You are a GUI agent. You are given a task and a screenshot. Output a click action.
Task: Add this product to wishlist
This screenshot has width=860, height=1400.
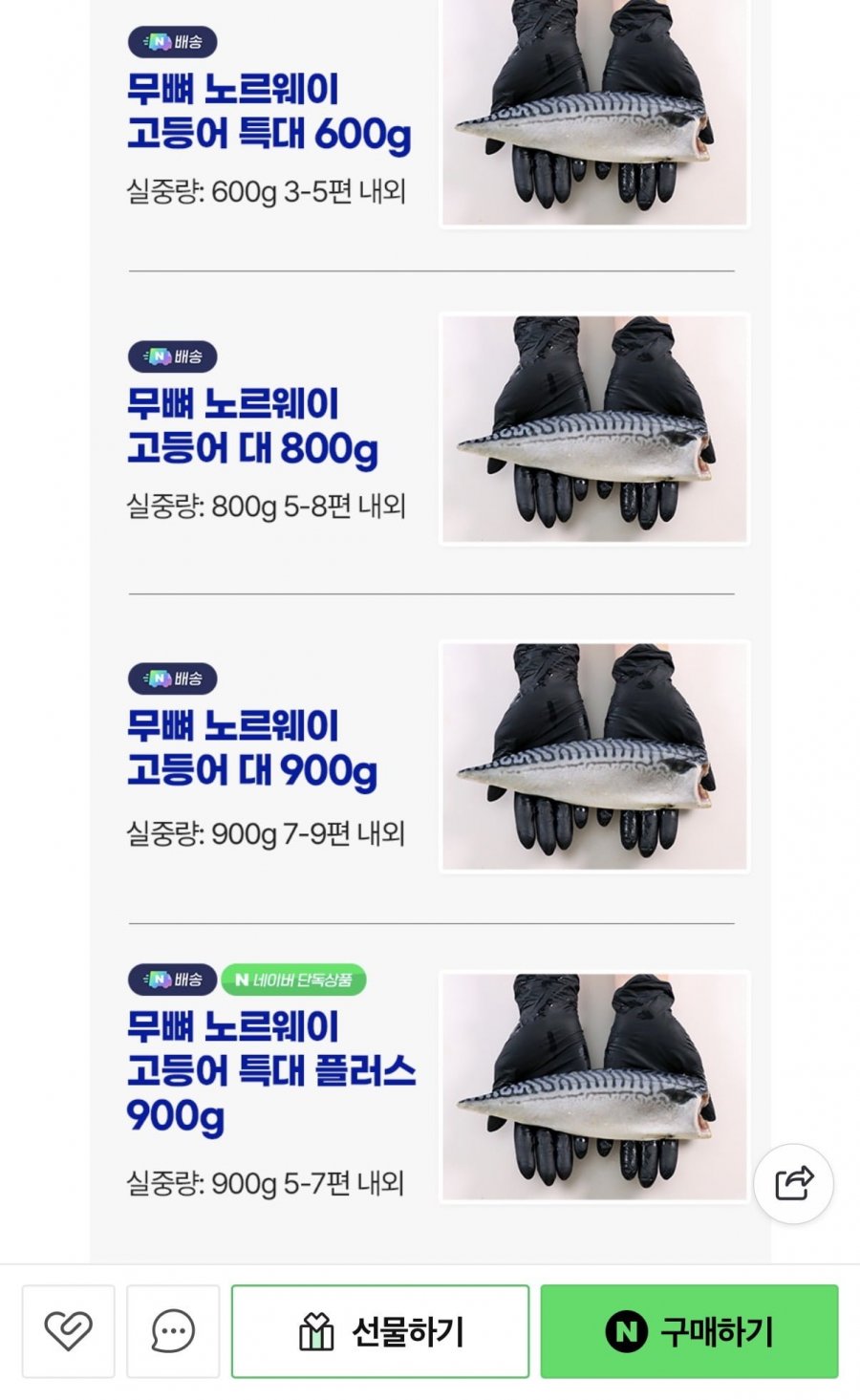tap(68, 1330)
